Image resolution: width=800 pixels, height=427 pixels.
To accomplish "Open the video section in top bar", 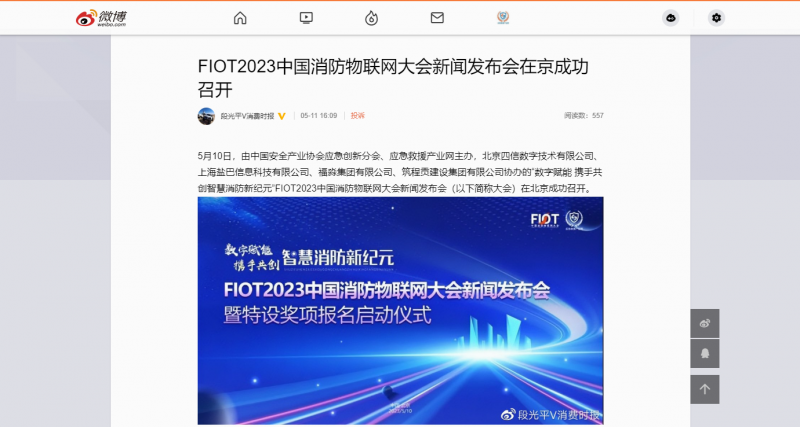I will click(x=306, y=18).
